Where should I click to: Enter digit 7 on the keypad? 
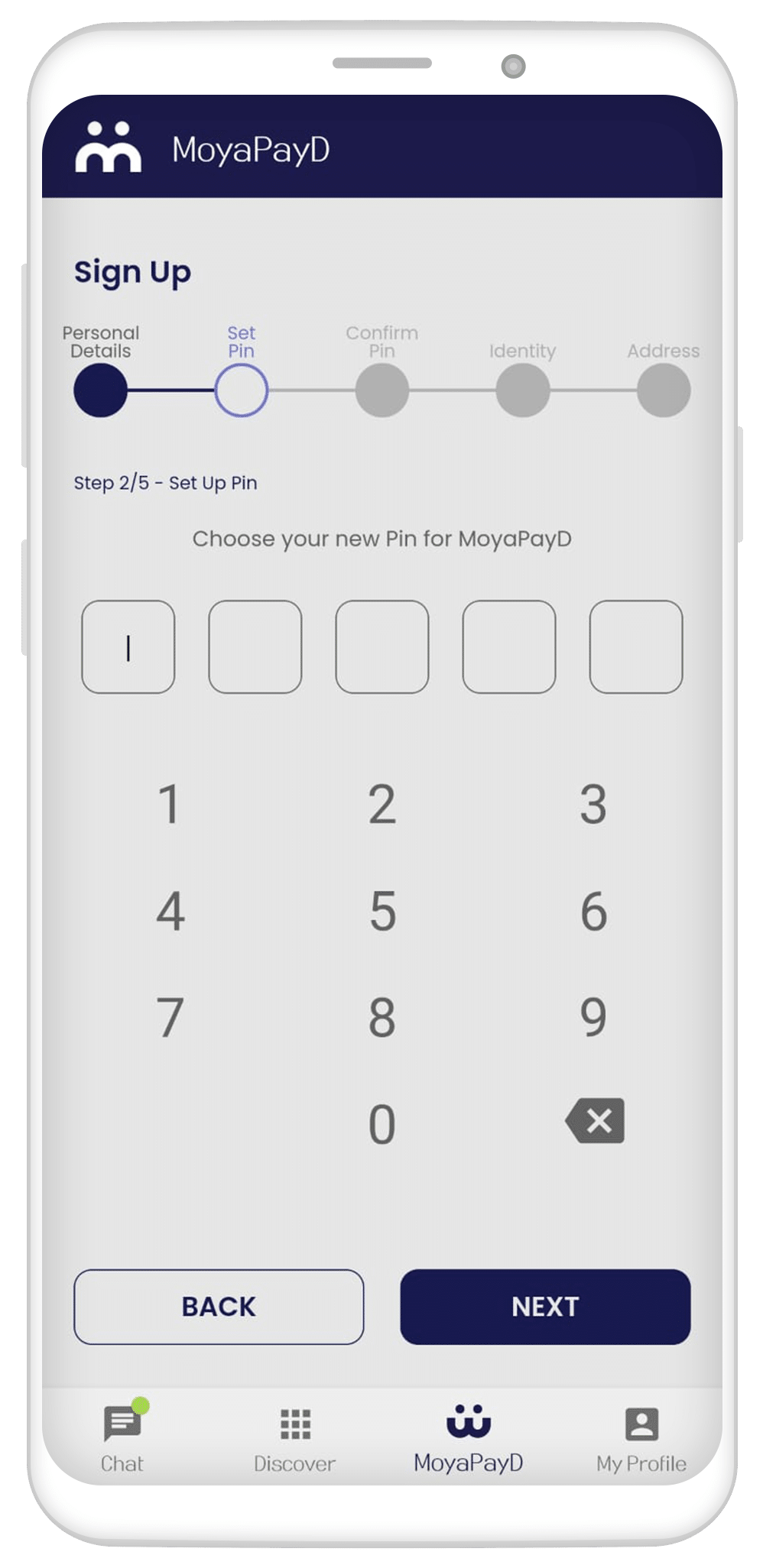coord(170,1017)
